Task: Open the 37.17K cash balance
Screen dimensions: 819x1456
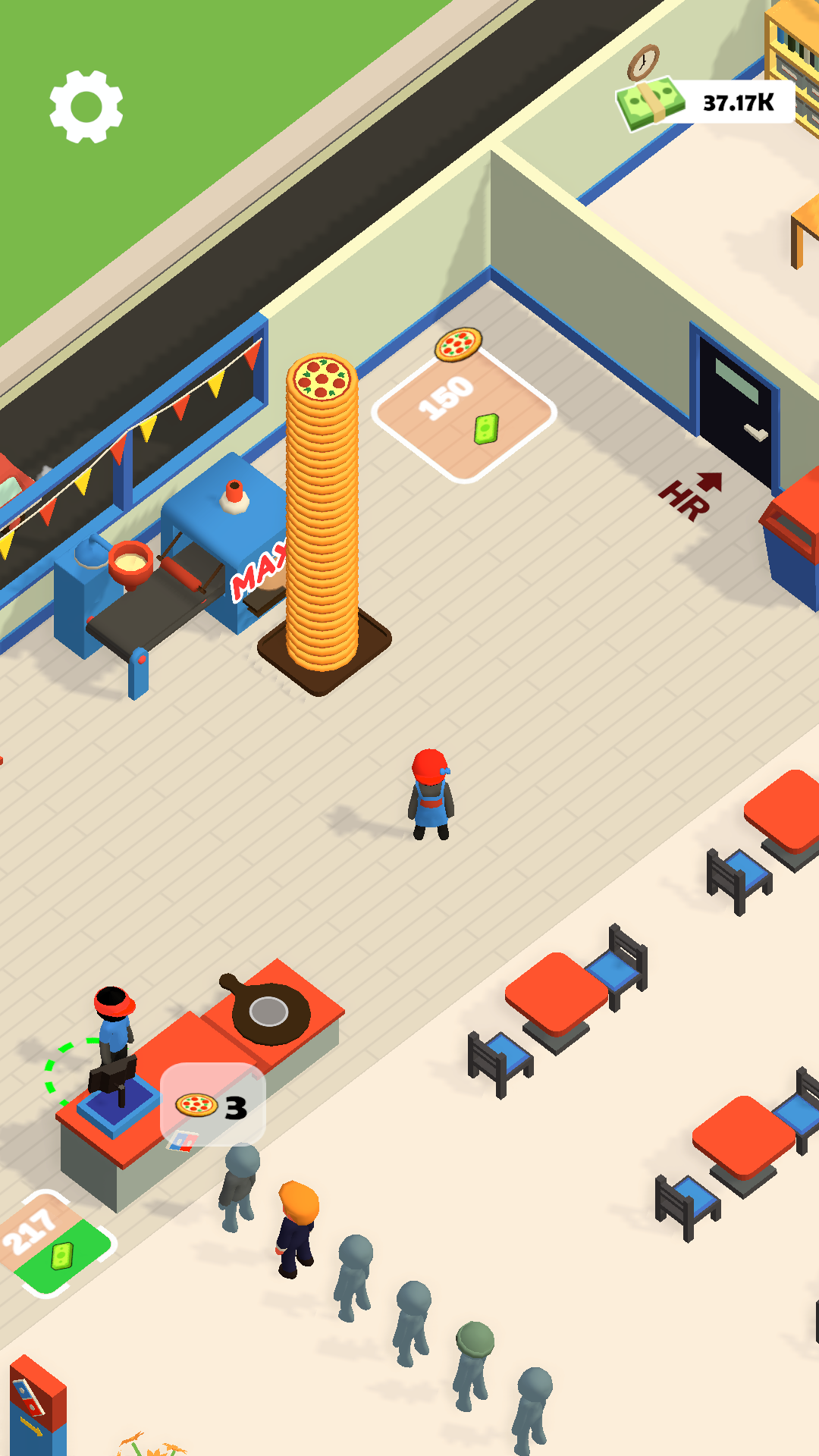Action: [x=707, y=102]
